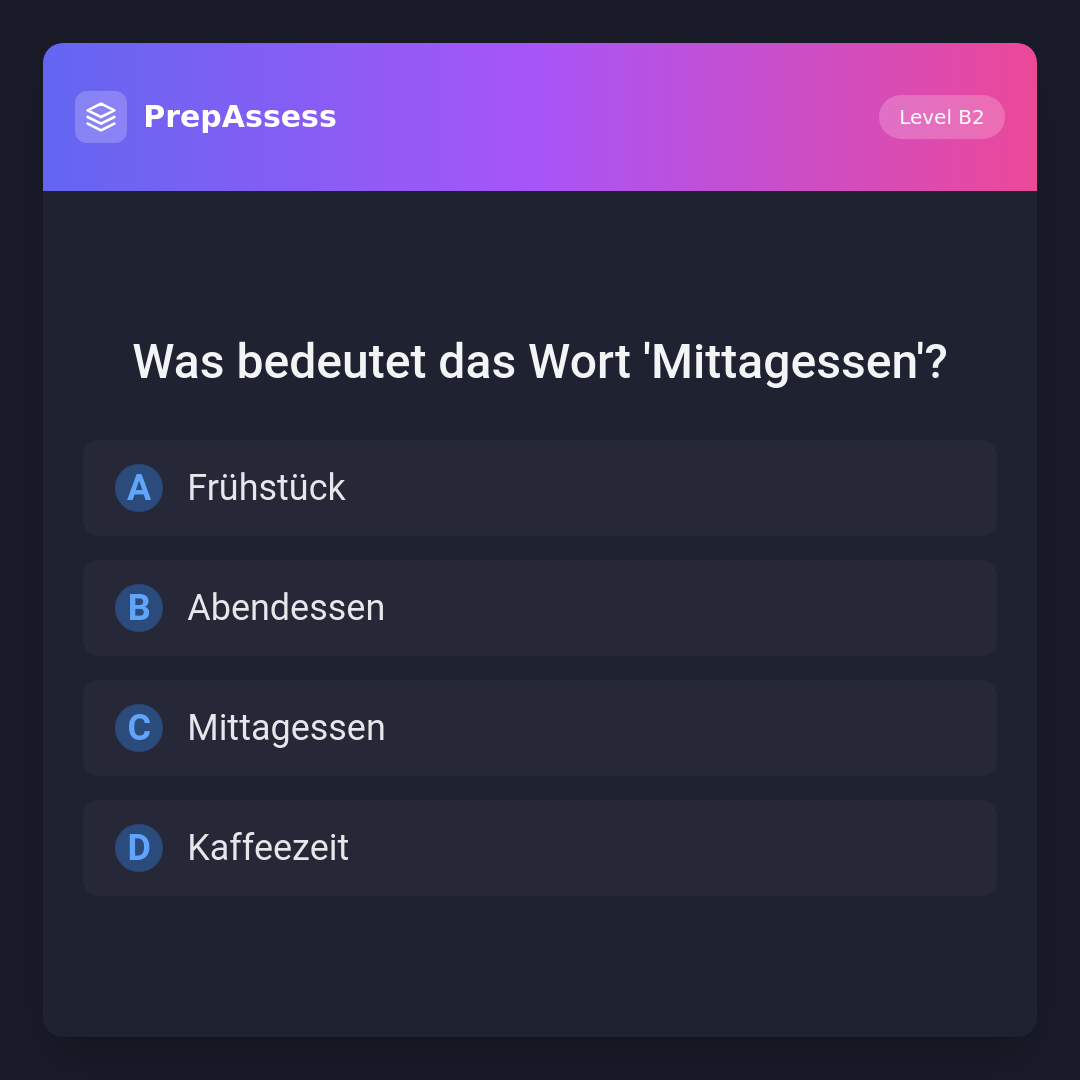1080x1080 pixels.
Task: Mark answer D Kaffeezeit
Action: tap(540, 848)
